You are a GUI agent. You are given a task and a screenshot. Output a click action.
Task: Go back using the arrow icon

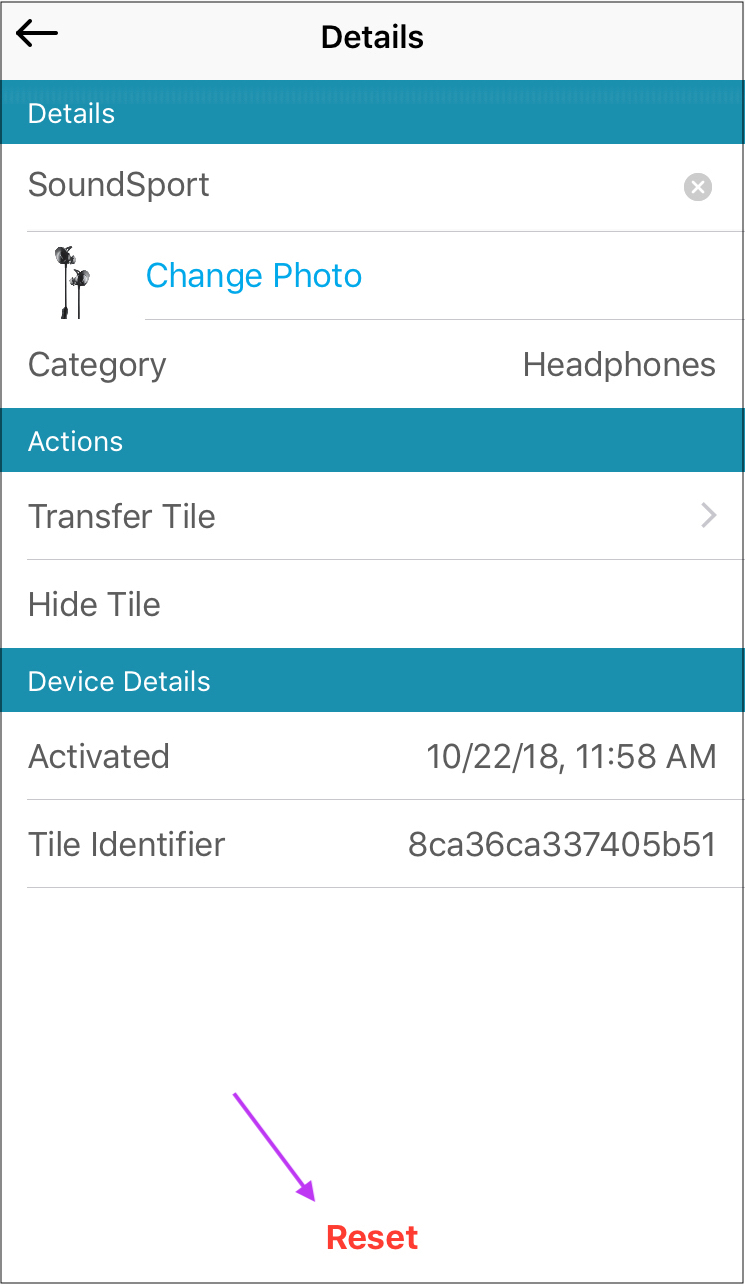(x=37, y=34)
